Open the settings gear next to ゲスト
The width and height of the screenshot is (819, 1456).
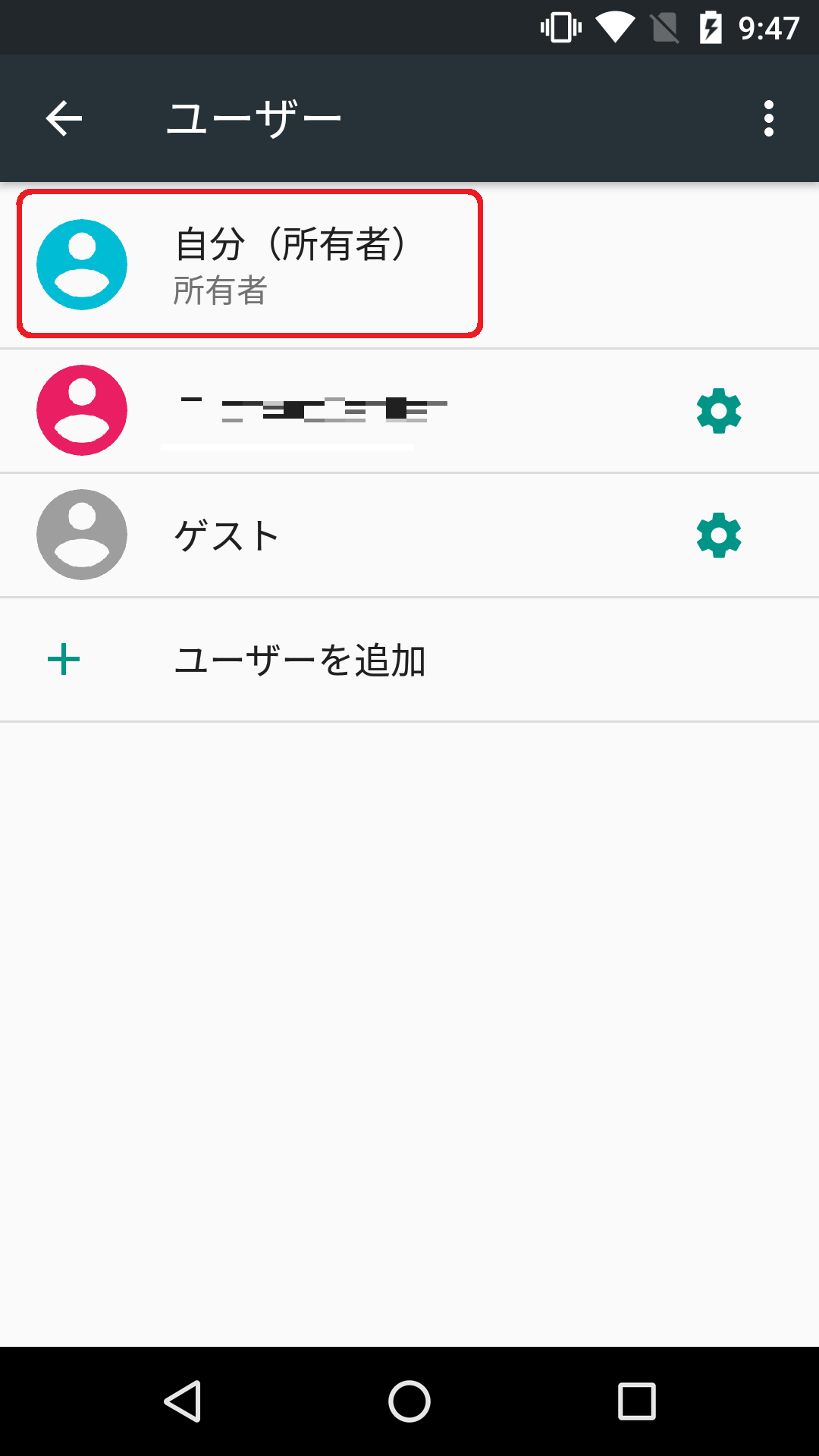click(719, 535)
